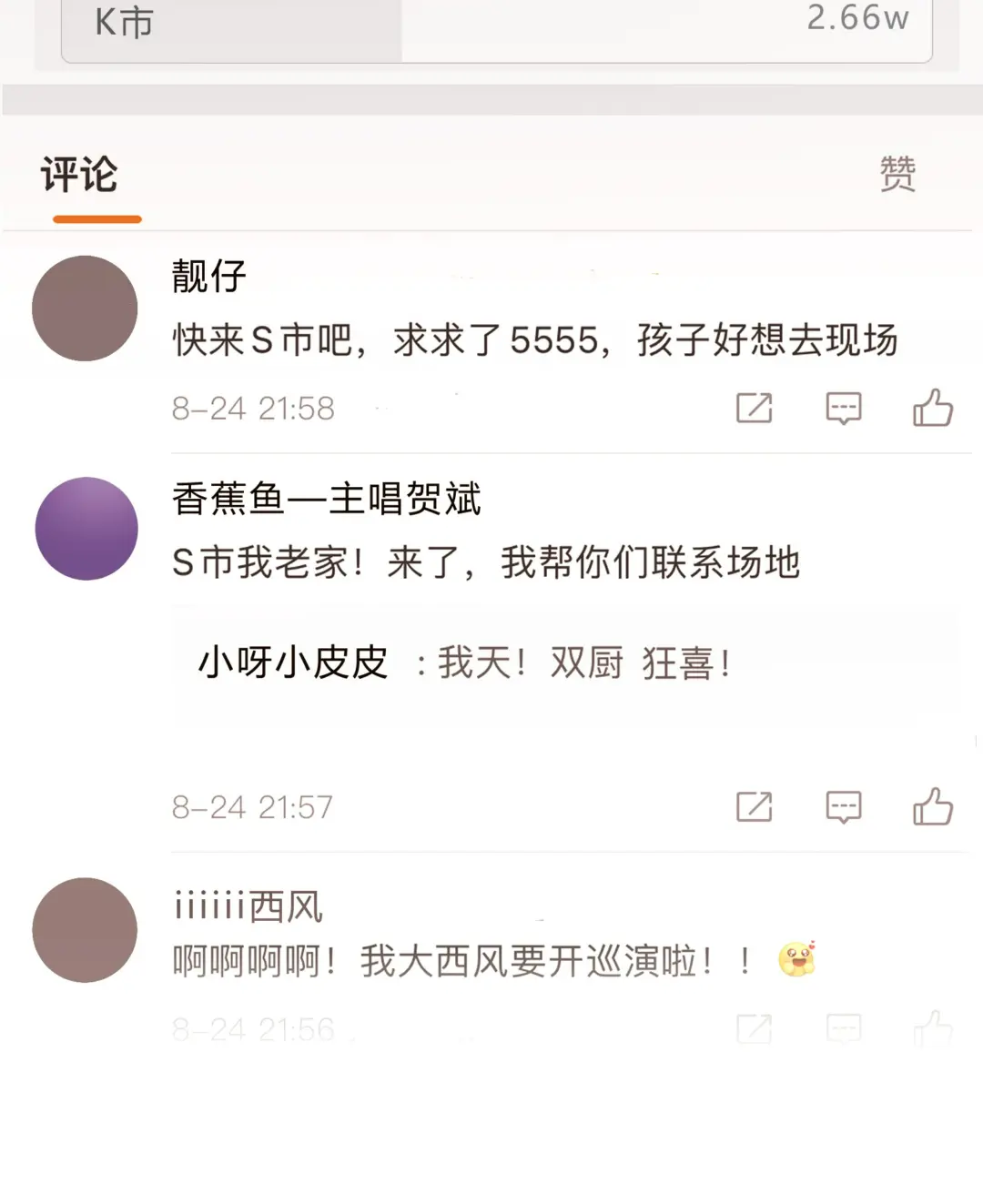Reply to 香蕉鱼—主唱贺斌's comment
Image resolution: width=983 pixels, height=1204 pixels.
coord(843,807)
